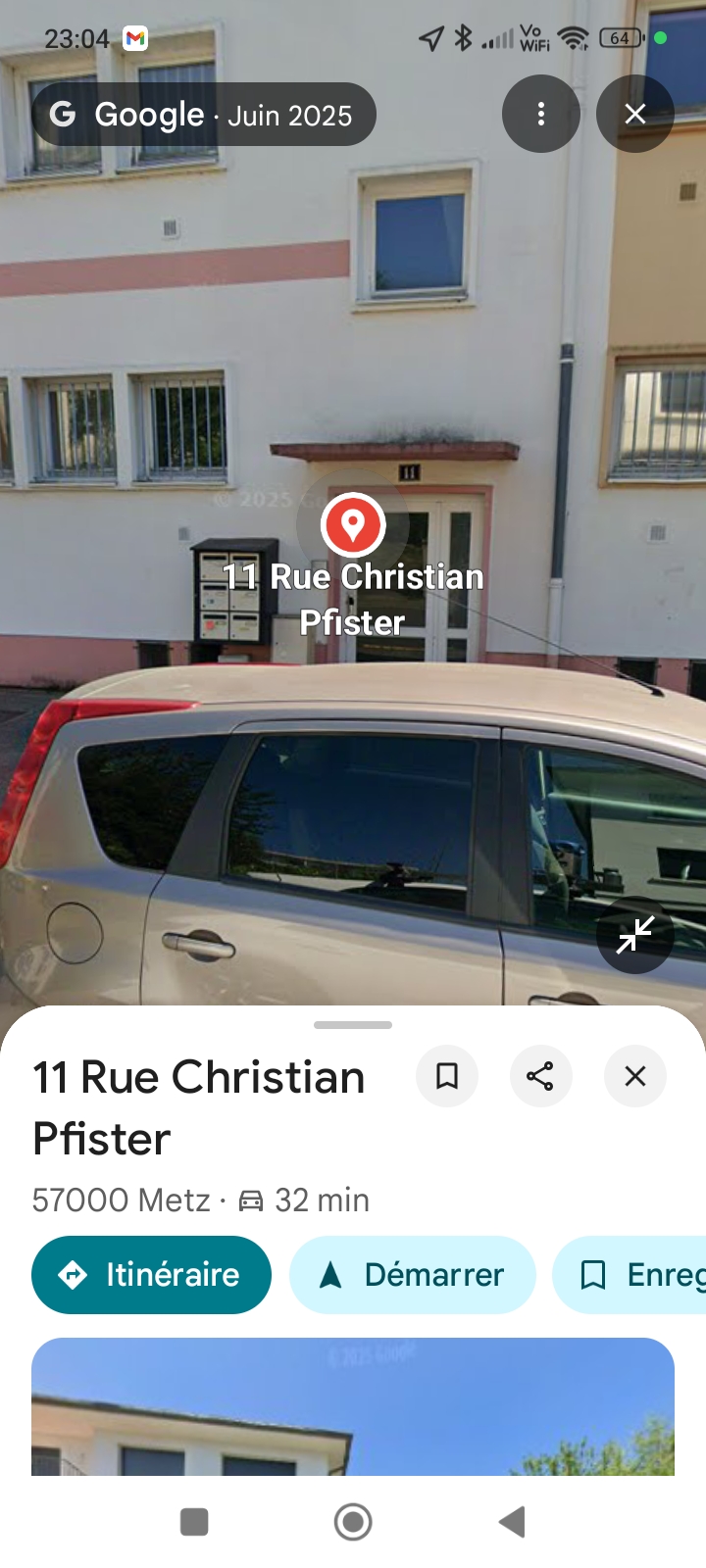The height and width of the screenshot is (1568, 706).
Task: Tap the Enregistrer chip
Action: [637, 1274]
